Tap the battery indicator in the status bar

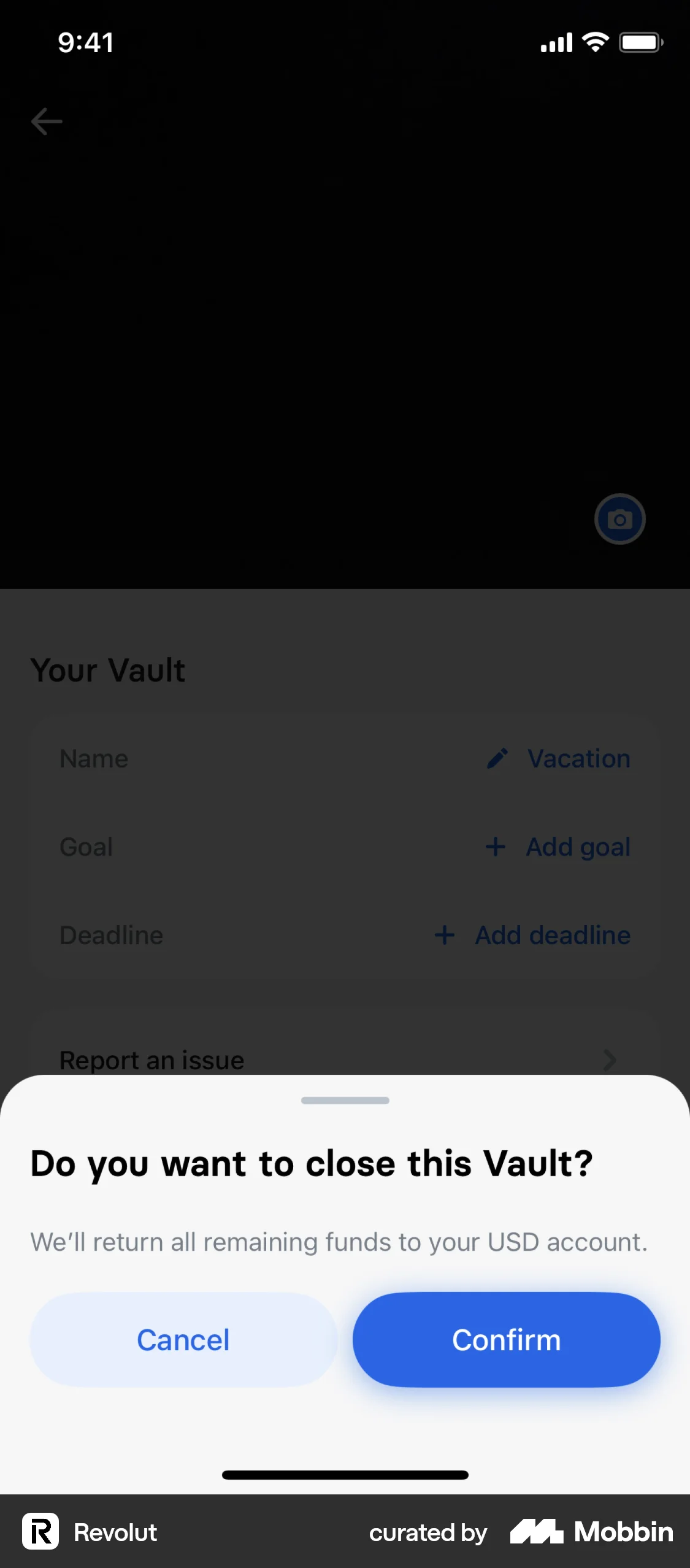click(640, 42)
